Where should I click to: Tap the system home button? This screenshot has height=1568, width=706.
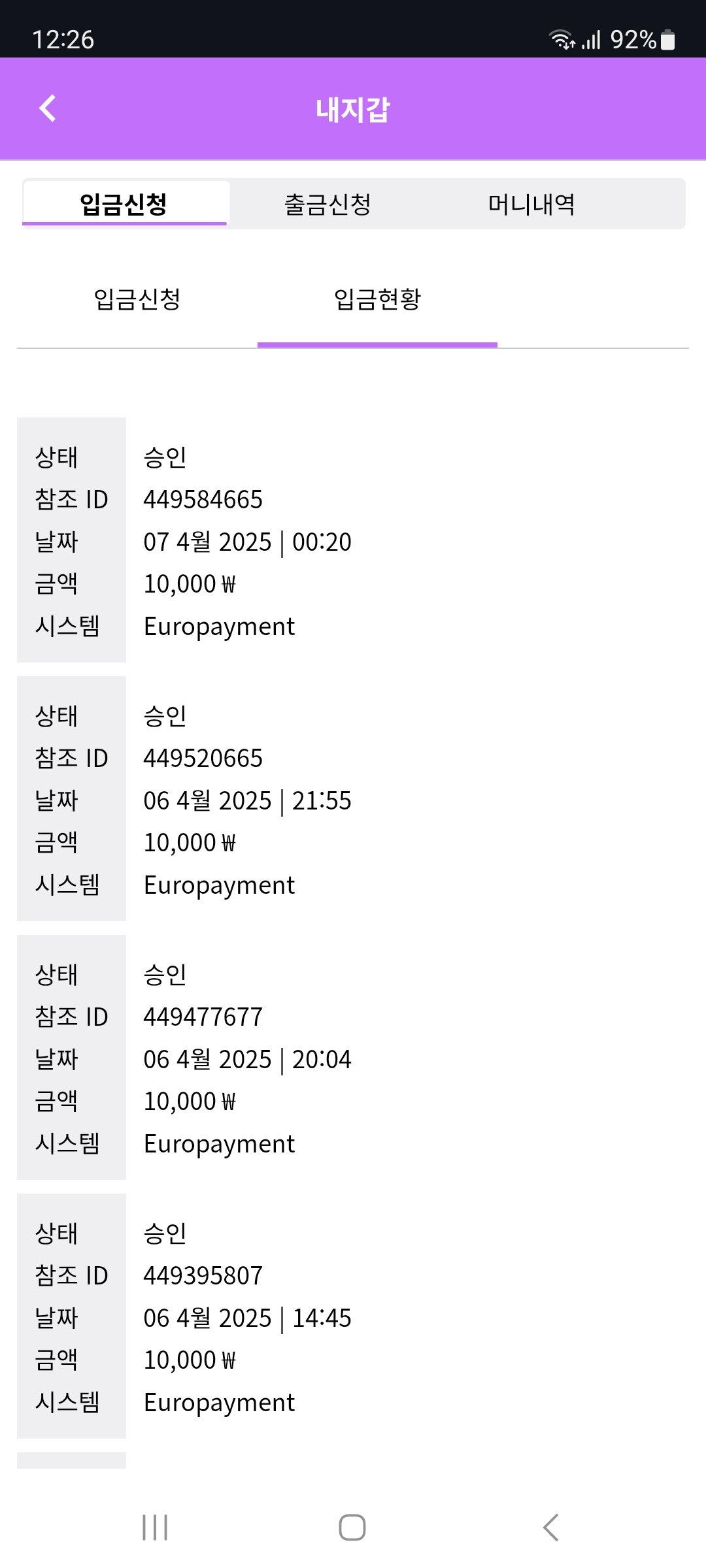(x=352, y=1527)
